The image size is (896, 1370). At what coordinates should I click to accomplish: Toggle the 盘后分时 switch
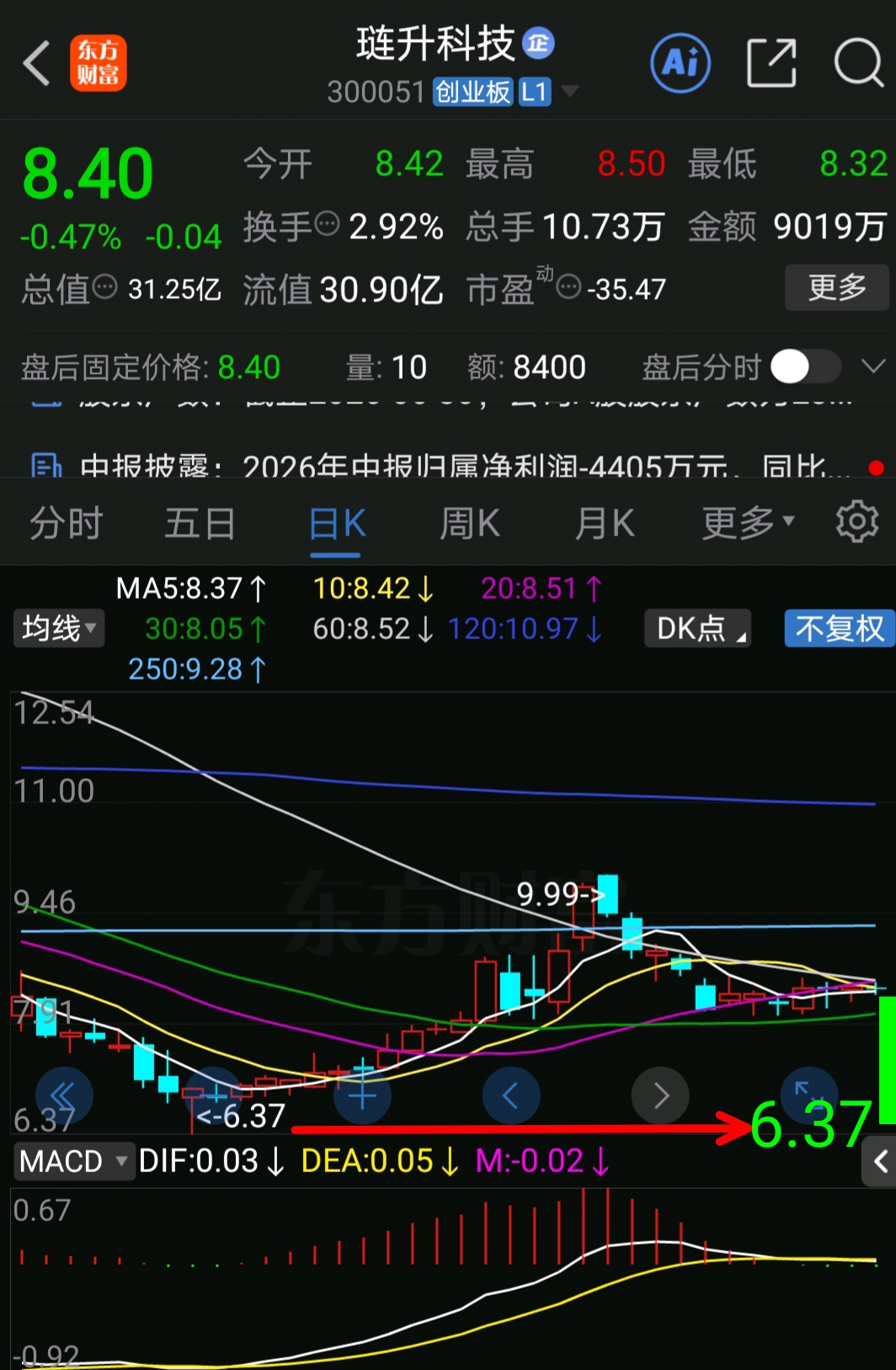pyautogui.click(x=806, y=367)
